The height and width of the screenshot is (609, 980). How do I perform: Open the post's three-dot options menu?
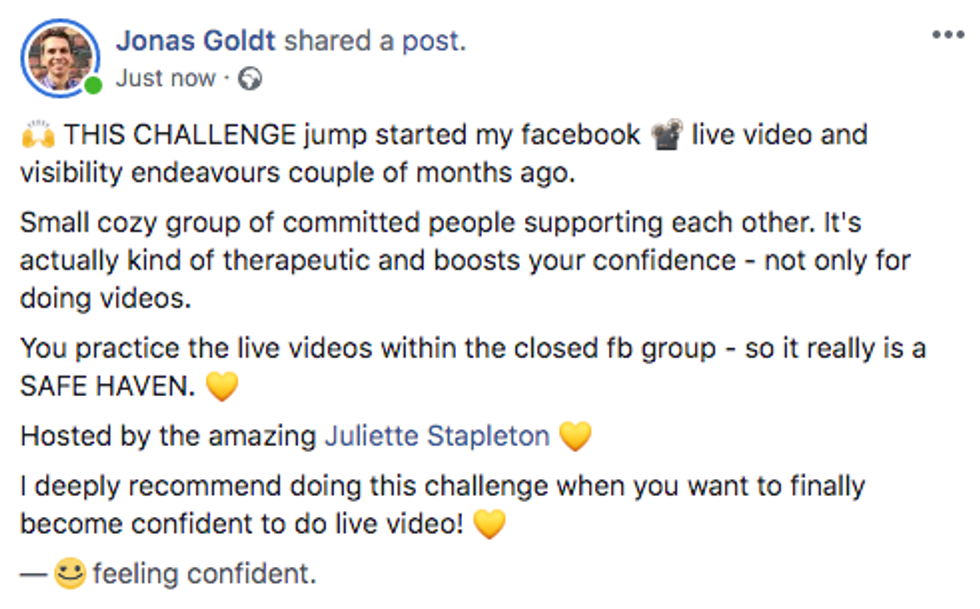(947, 35)
